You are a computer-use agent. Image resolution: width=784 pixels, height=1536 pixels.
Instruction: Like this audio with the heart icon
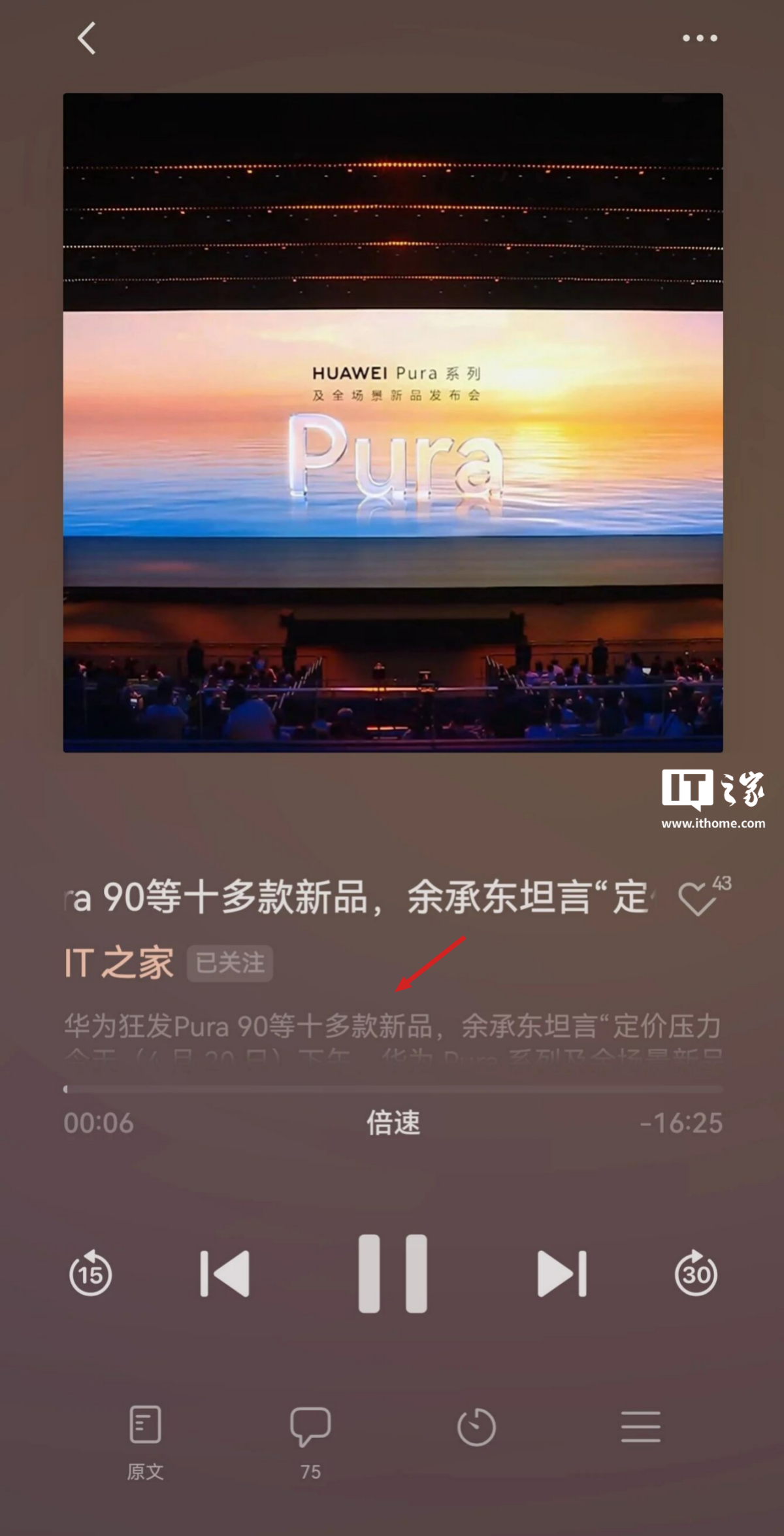[698, 899]
